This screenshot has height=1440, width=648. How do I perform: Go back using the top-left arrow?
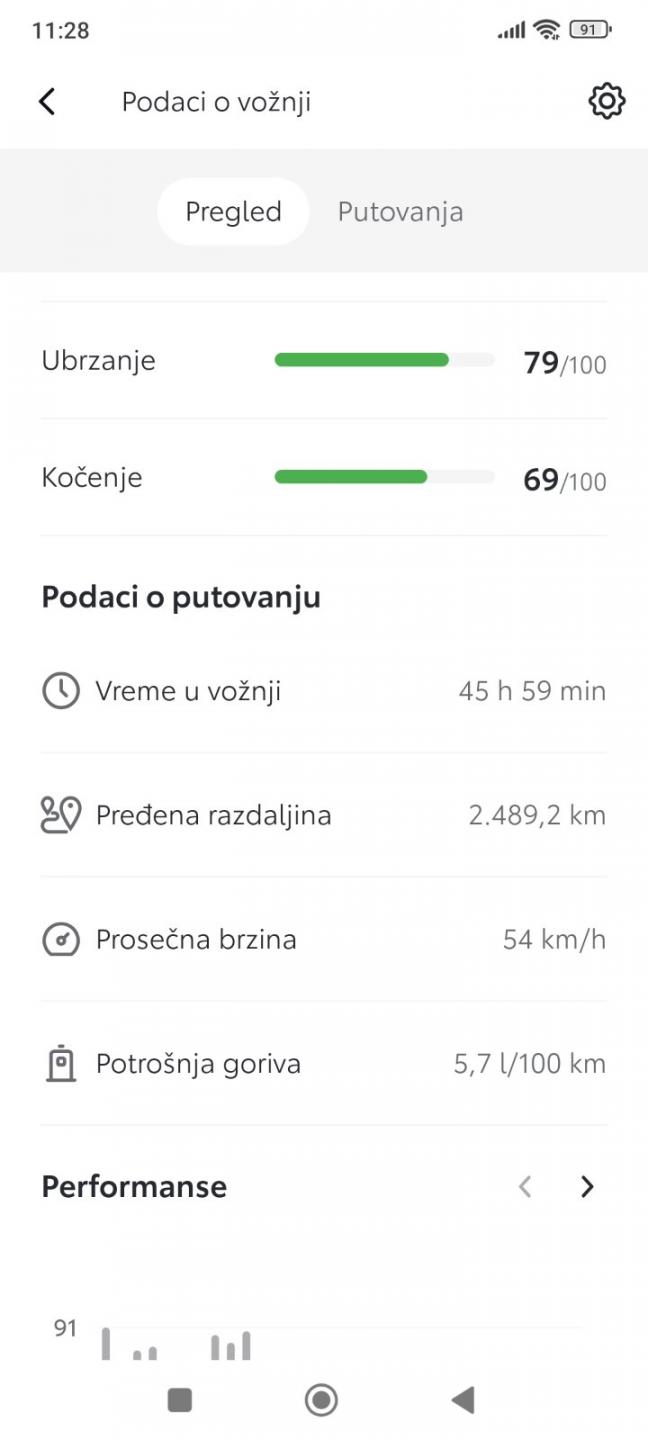pyautogui.click(x=47, y=101)
